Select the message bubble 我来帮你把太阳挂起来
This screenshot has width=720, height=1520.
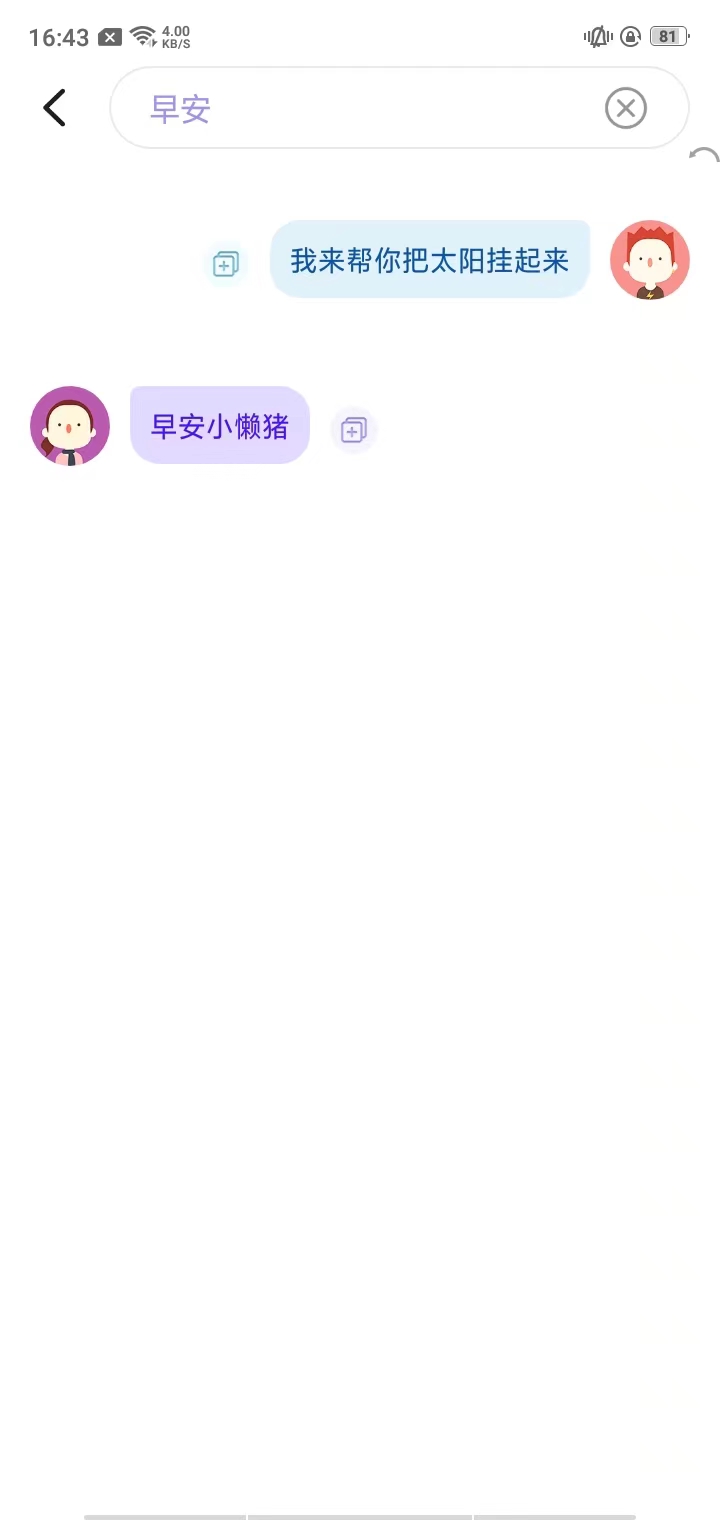430,260
